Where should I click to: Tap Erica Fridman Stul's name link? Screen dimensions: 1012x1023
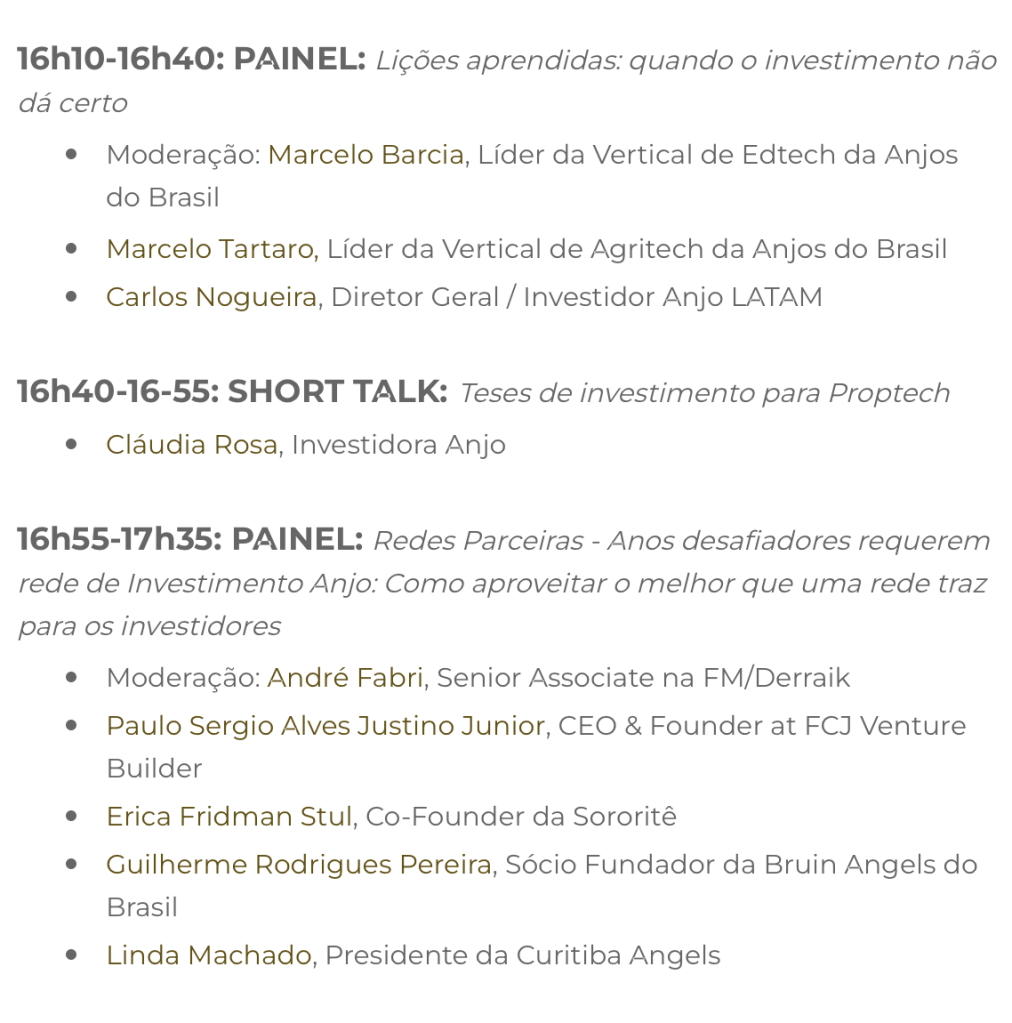[229, 817]
